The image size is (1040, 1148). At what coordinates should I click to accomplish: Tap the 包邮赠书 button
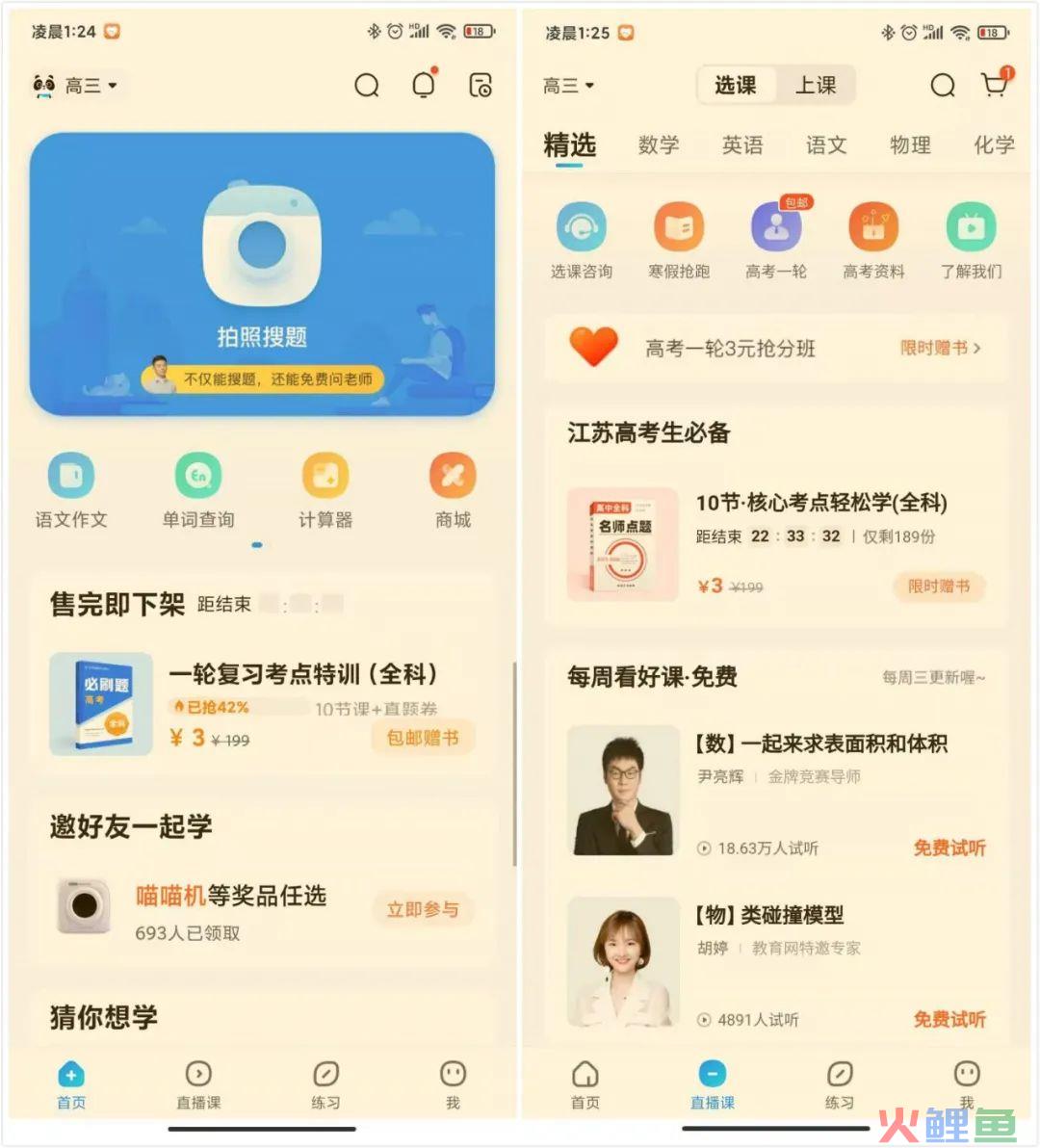(x=423, y=738)
